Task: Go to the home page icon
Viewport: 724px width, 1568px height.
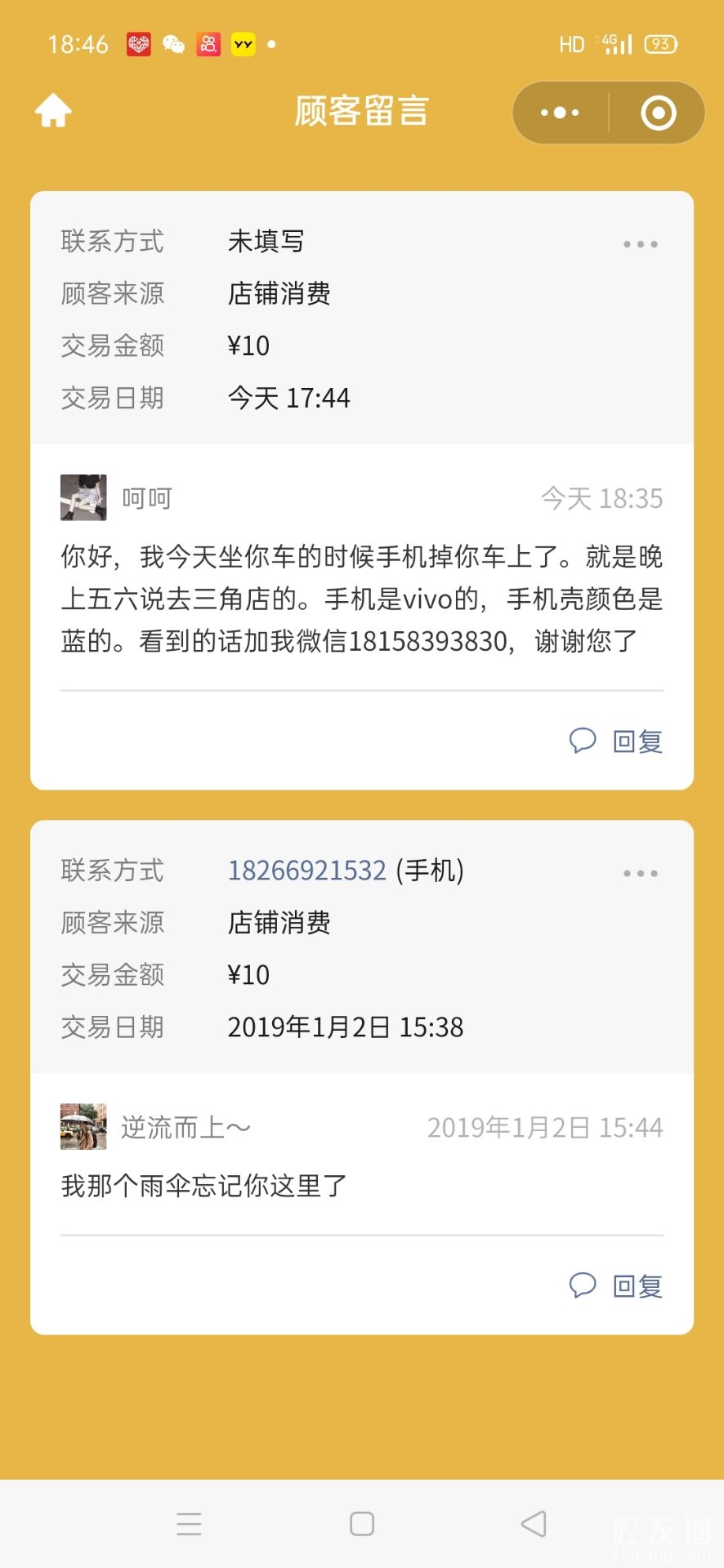Action: pos(53,111)
